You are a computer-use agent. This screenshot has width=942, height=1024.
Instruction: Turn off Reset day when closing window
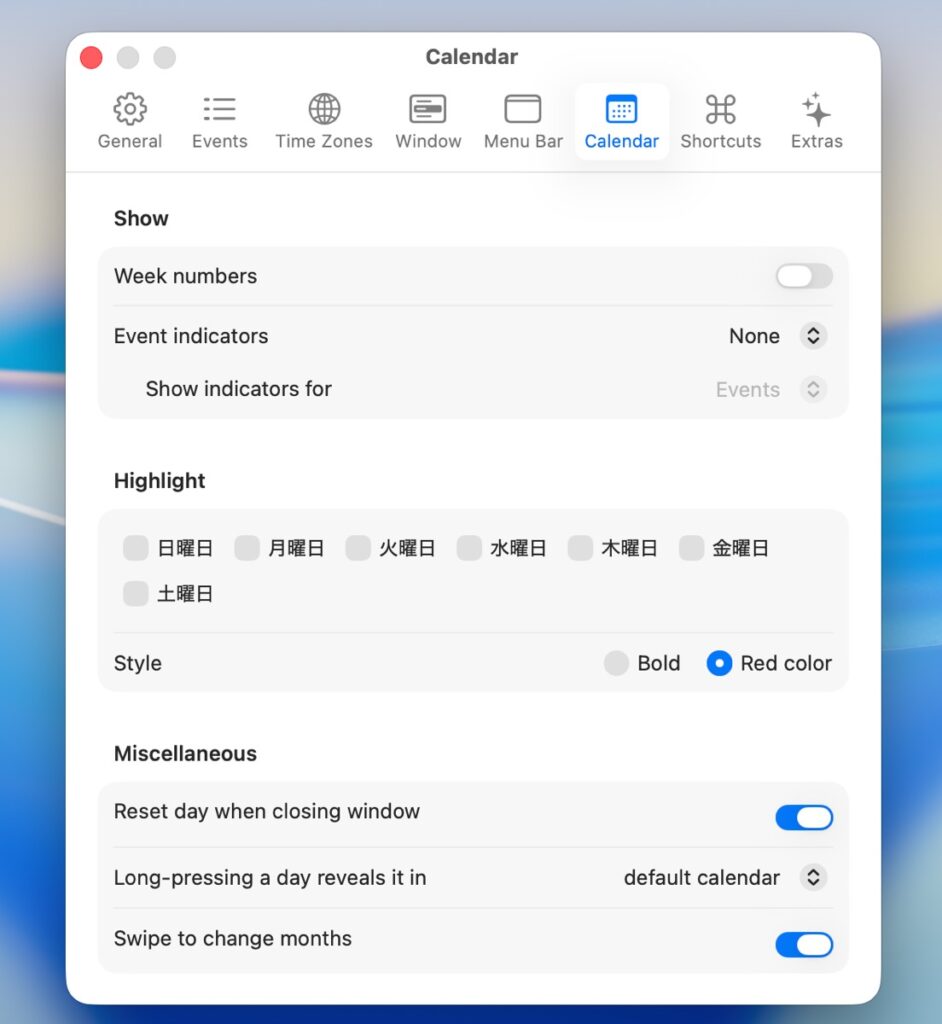pyautogui.click(x=804, y=818)
